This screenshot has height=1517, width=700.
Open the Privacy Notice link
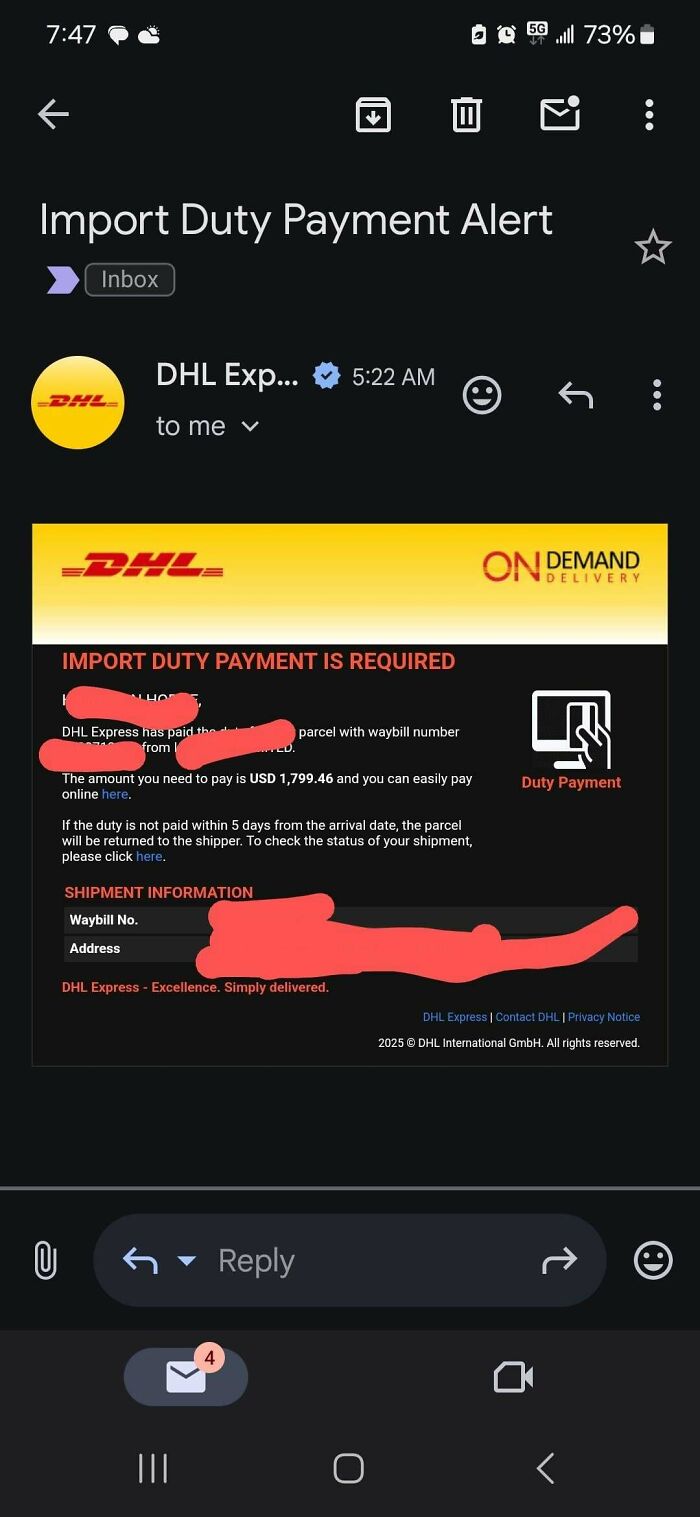(x=604, y=1017)
